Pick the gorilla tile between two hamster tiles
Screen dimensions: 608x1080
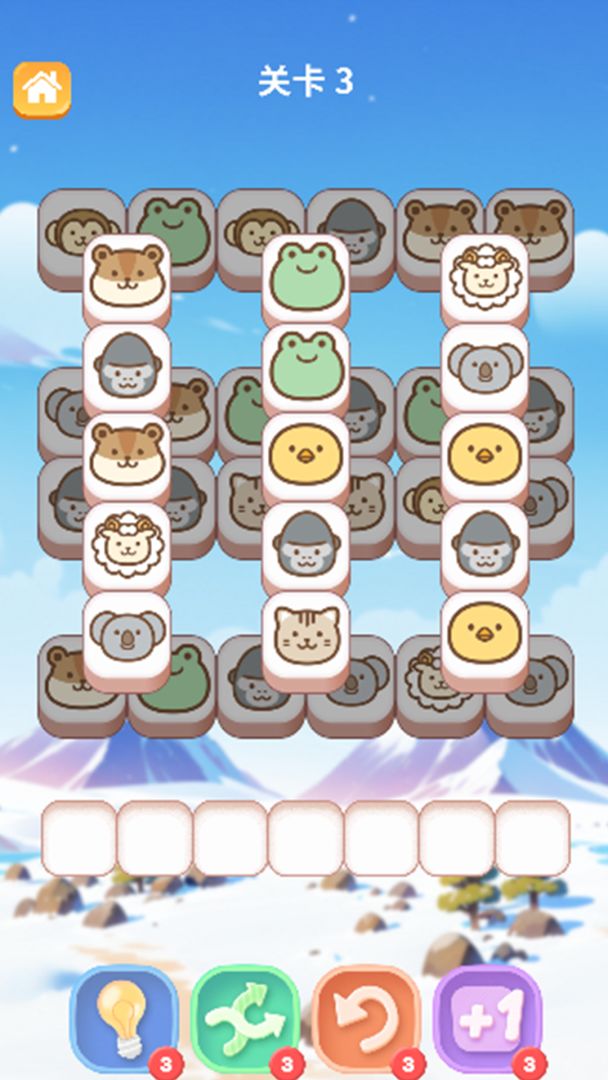tap(127, 366)
